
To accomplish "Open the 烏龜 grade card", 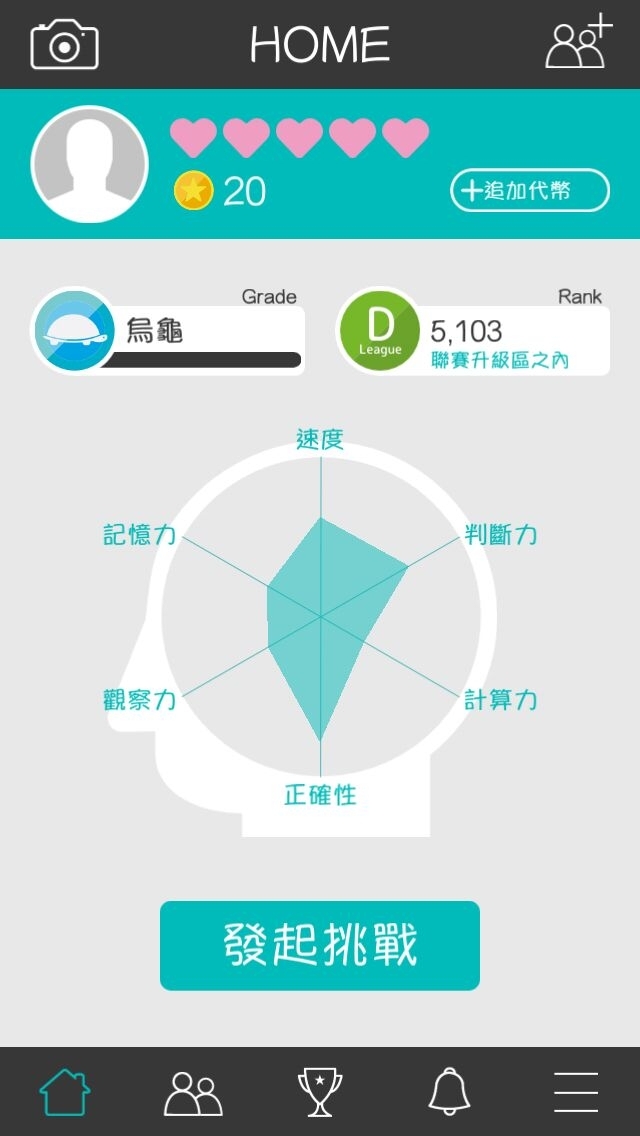I will point(170,331).
